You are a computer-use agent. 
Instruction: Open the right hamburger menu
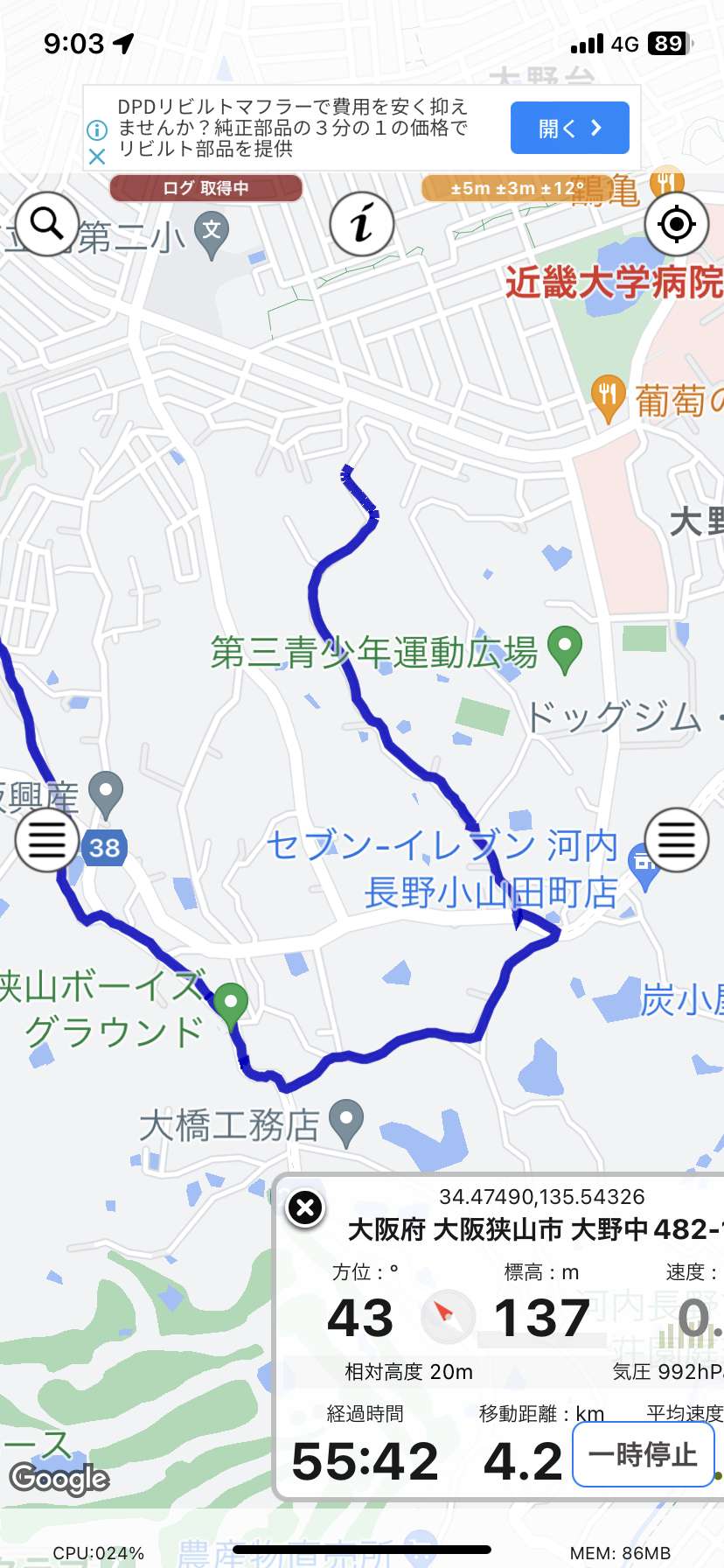[x=676, y=840]
